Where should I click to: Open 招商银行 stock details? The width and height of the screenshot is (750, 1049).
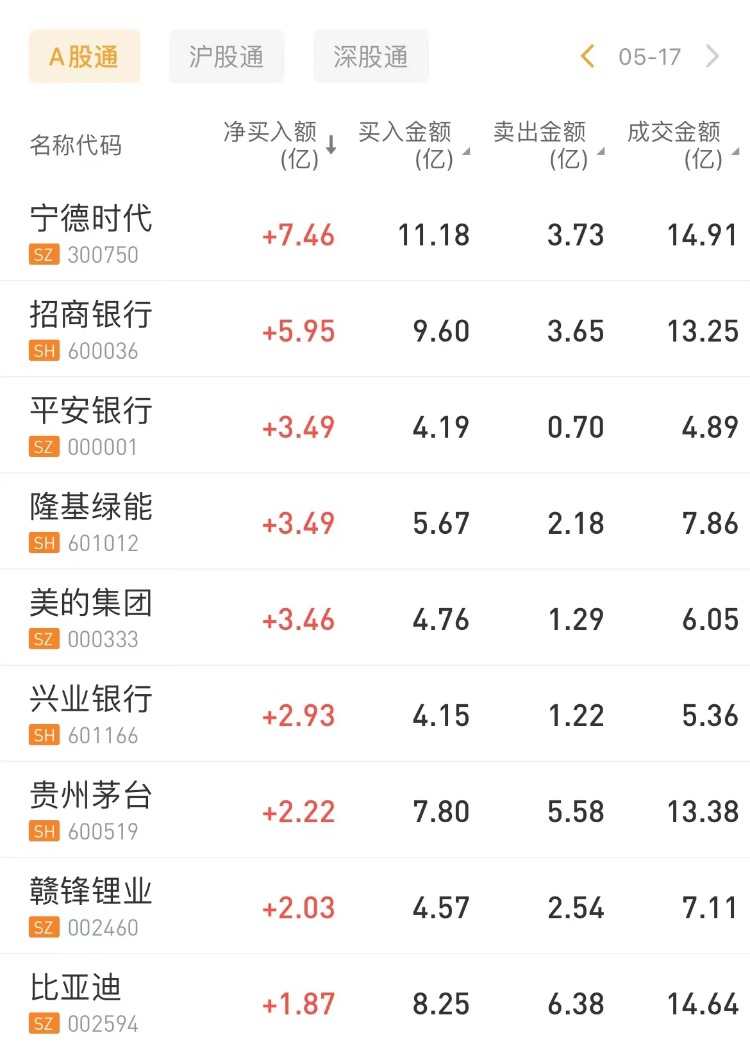coord(91,329)
